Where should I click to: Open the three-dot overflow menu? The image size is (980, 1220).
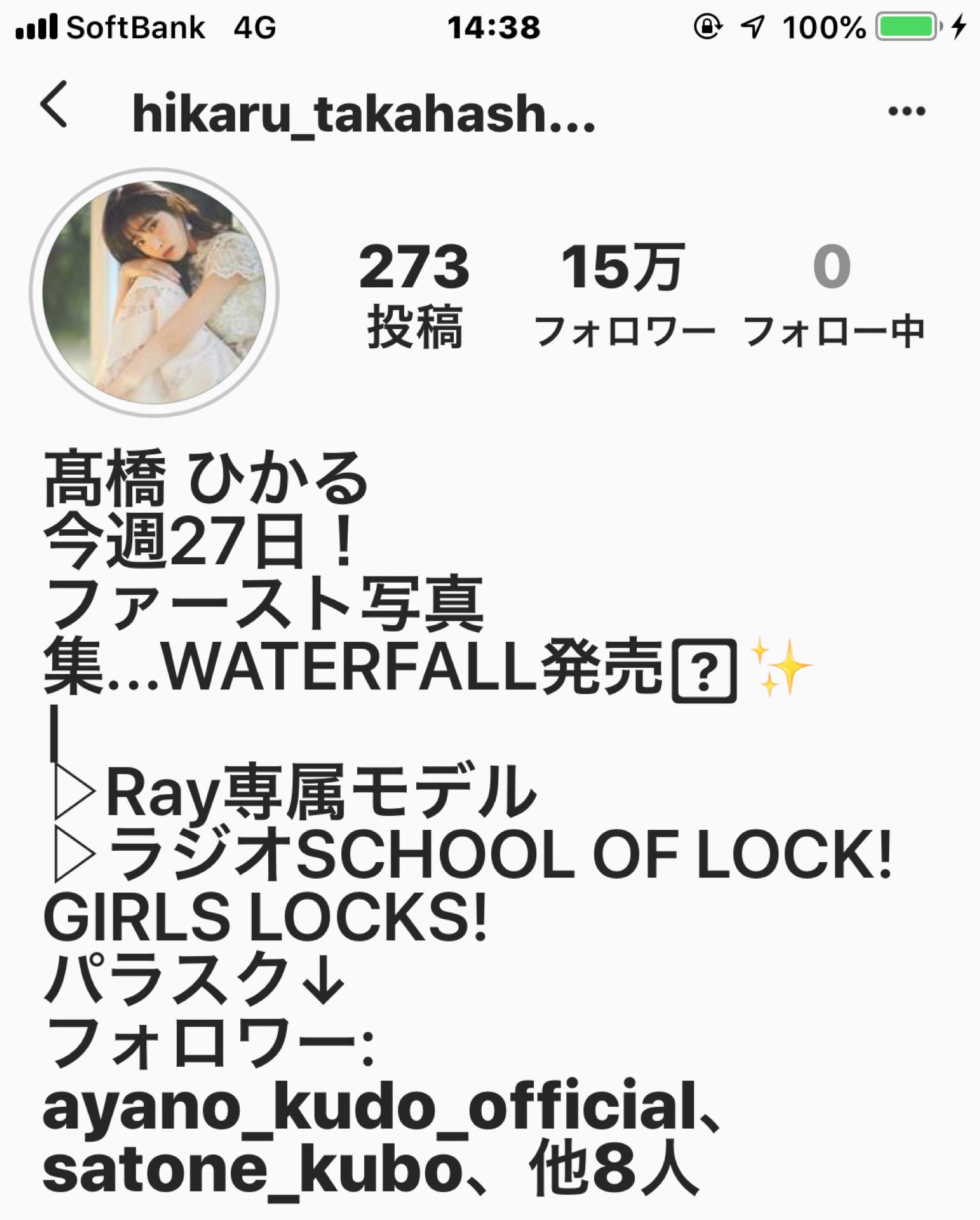tap(906, 111)
